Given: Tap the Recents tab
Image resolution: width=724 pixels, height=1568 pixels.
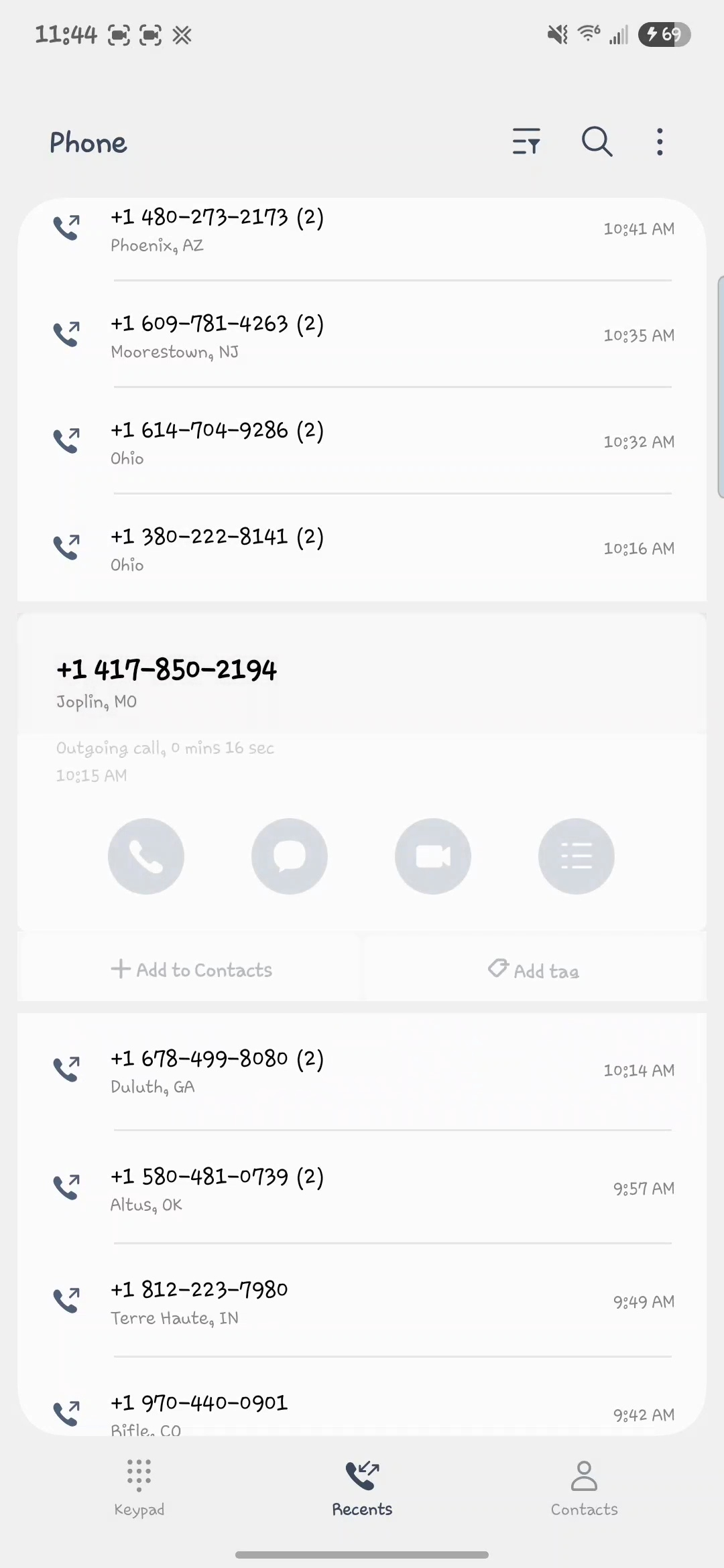Looking at the screenshot, I should point(362,1488).
